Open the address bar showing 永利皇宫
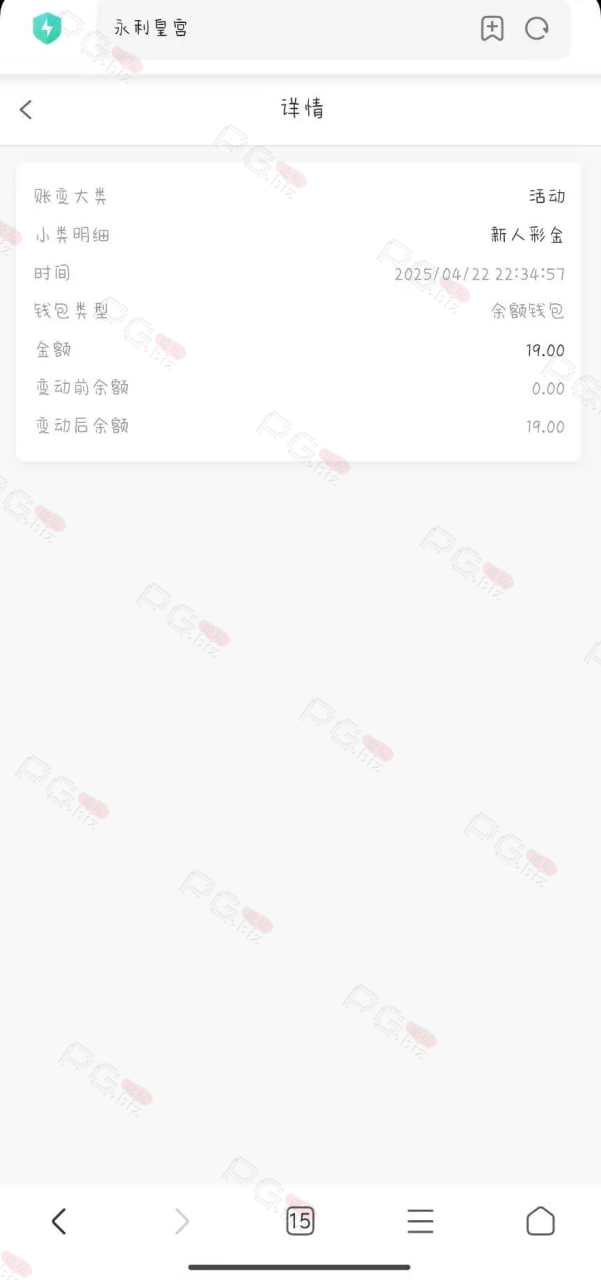 coord(290,29)
